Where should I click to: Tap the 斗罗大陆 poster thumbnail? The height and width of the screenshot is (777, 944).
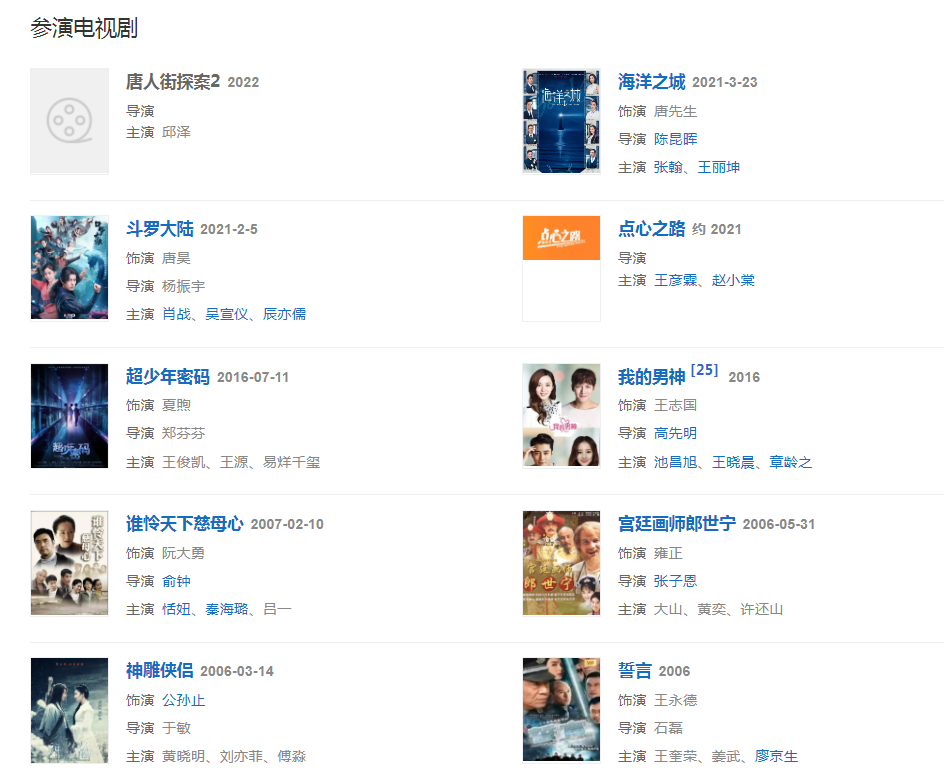[x=69, y=268]
